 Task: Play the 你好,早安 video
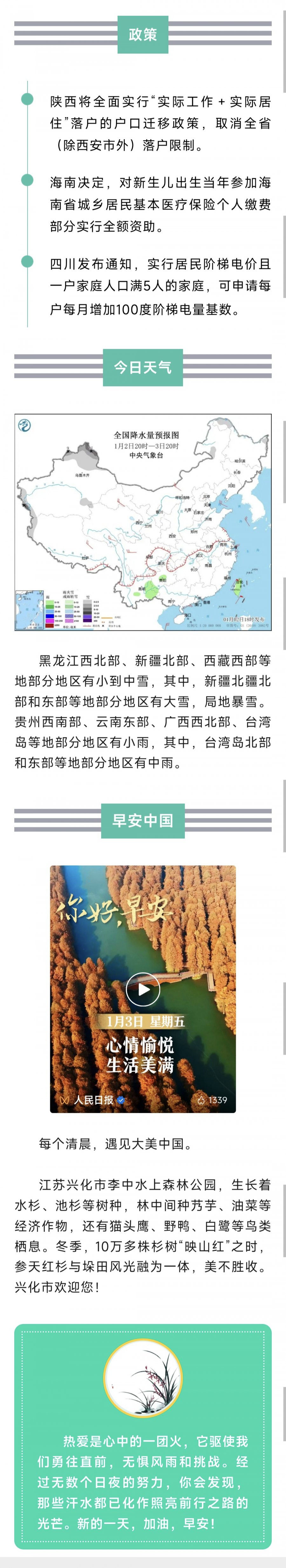click(143, 989)
